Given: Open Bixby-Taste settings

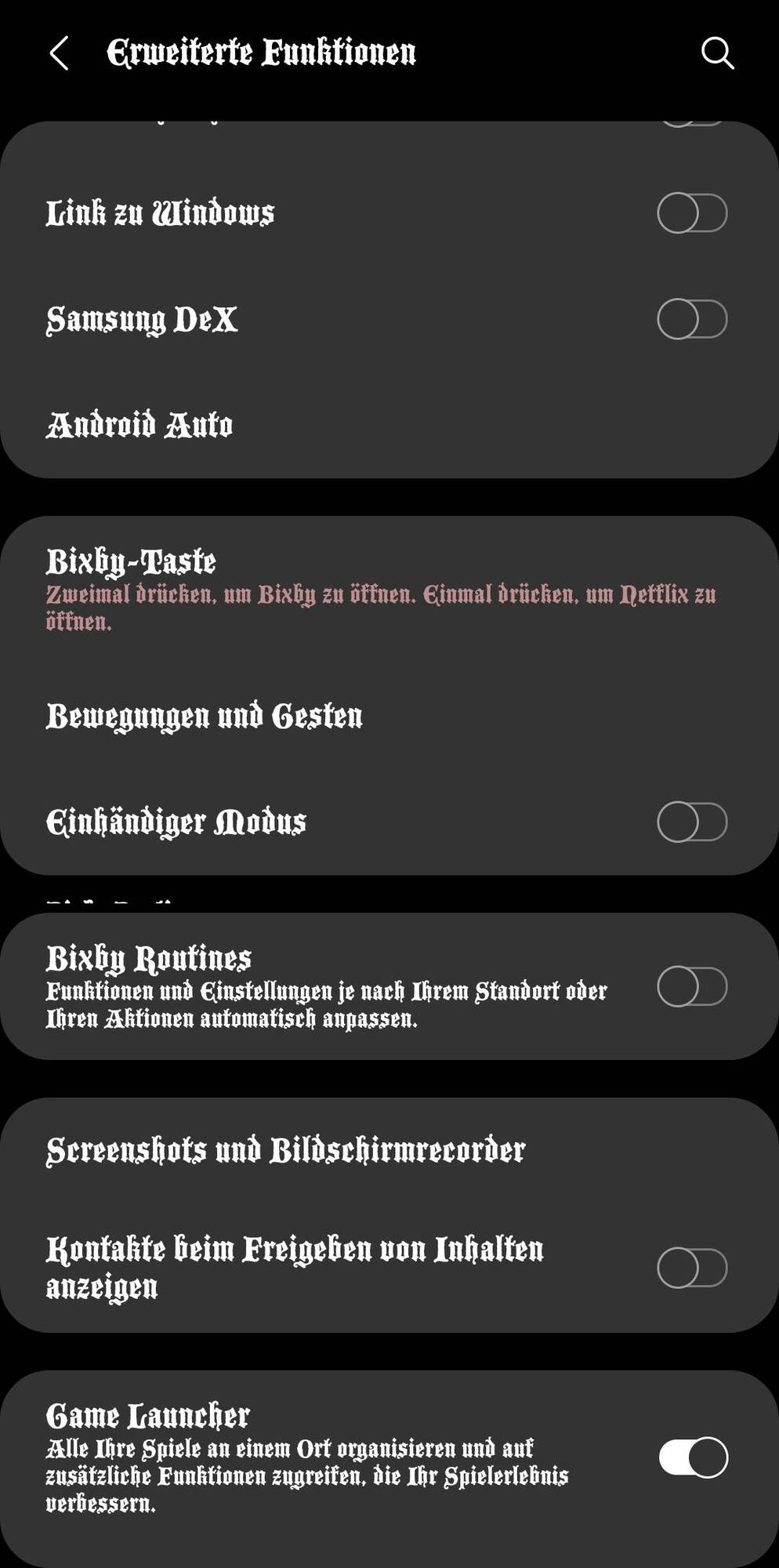Looking at the screenshot, I should coord(131,562).
